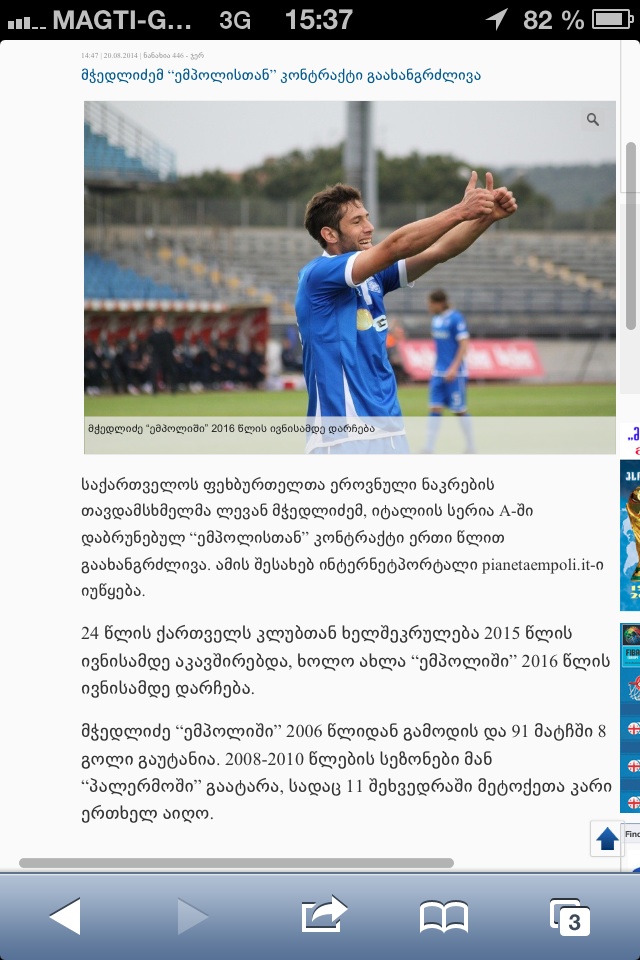Open the blue article headline link

pyautogui.click(x=284, y=76)
